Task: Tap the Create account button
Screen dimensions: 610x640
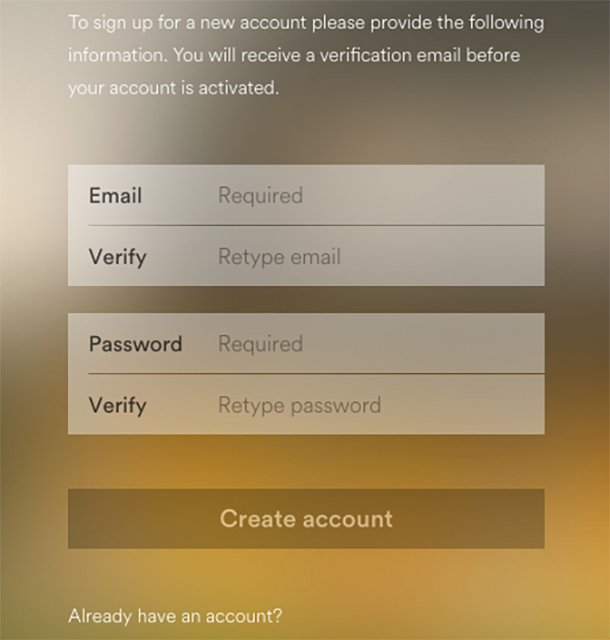Action: tap(306, 519)
